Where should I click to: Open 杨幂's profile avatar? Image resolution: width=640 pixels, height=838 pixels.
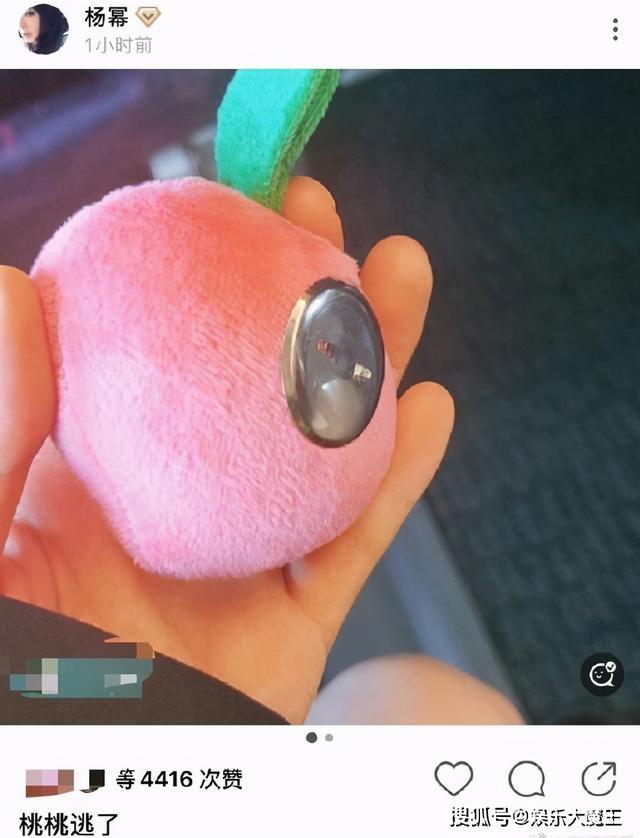43,29
